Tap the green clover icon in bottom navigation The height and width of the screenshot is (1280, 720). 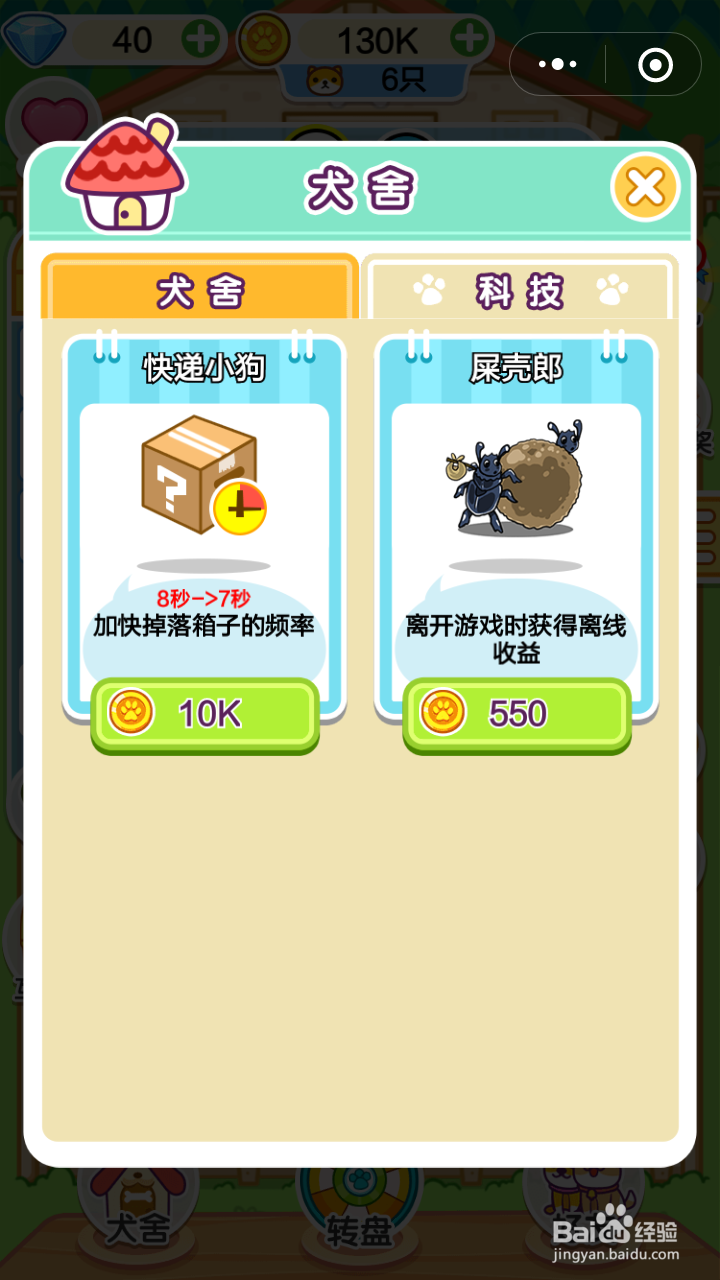pos(360,1180)
